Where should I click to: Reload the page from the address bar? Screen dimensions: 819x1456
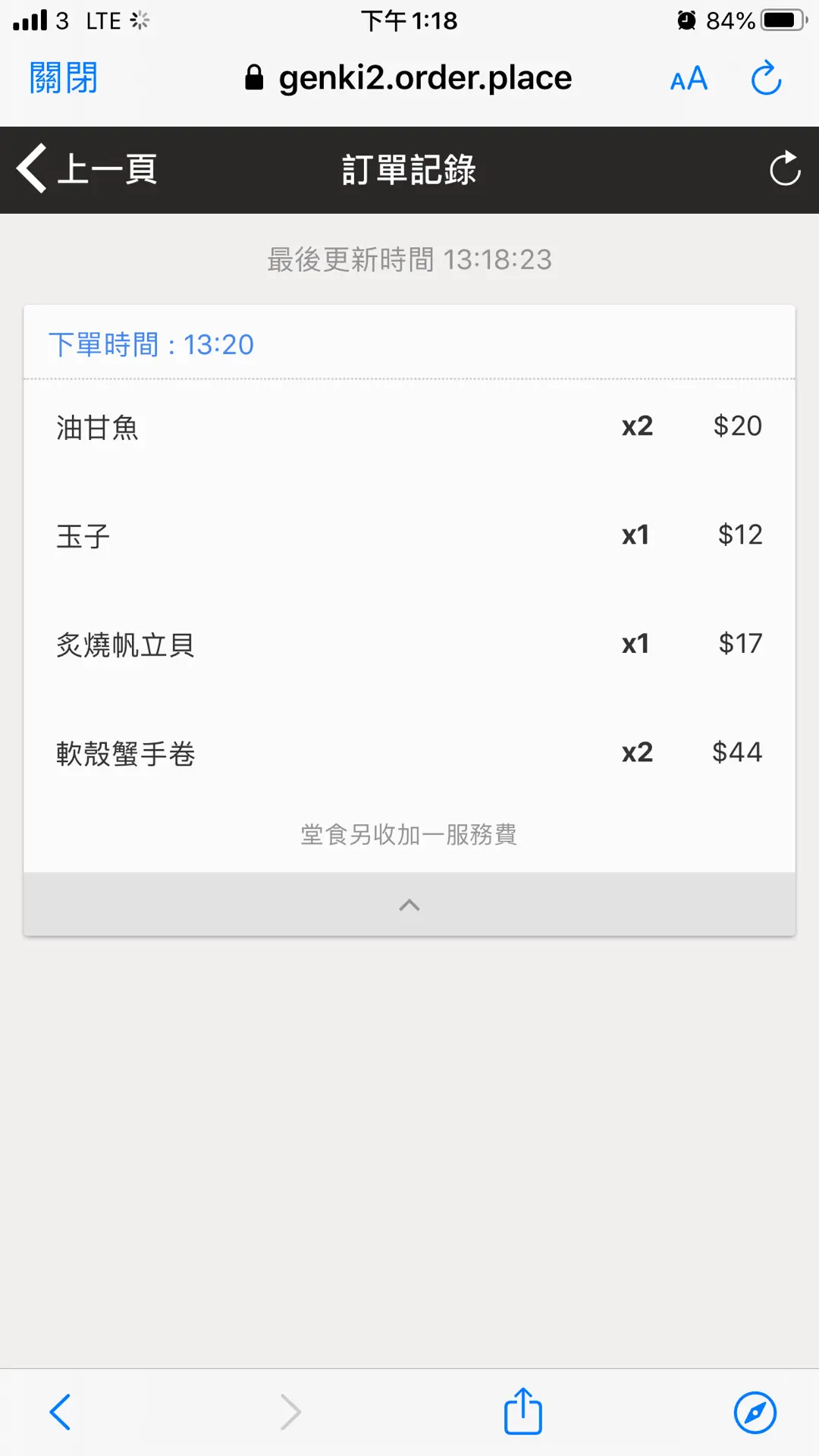coord(766,78)
